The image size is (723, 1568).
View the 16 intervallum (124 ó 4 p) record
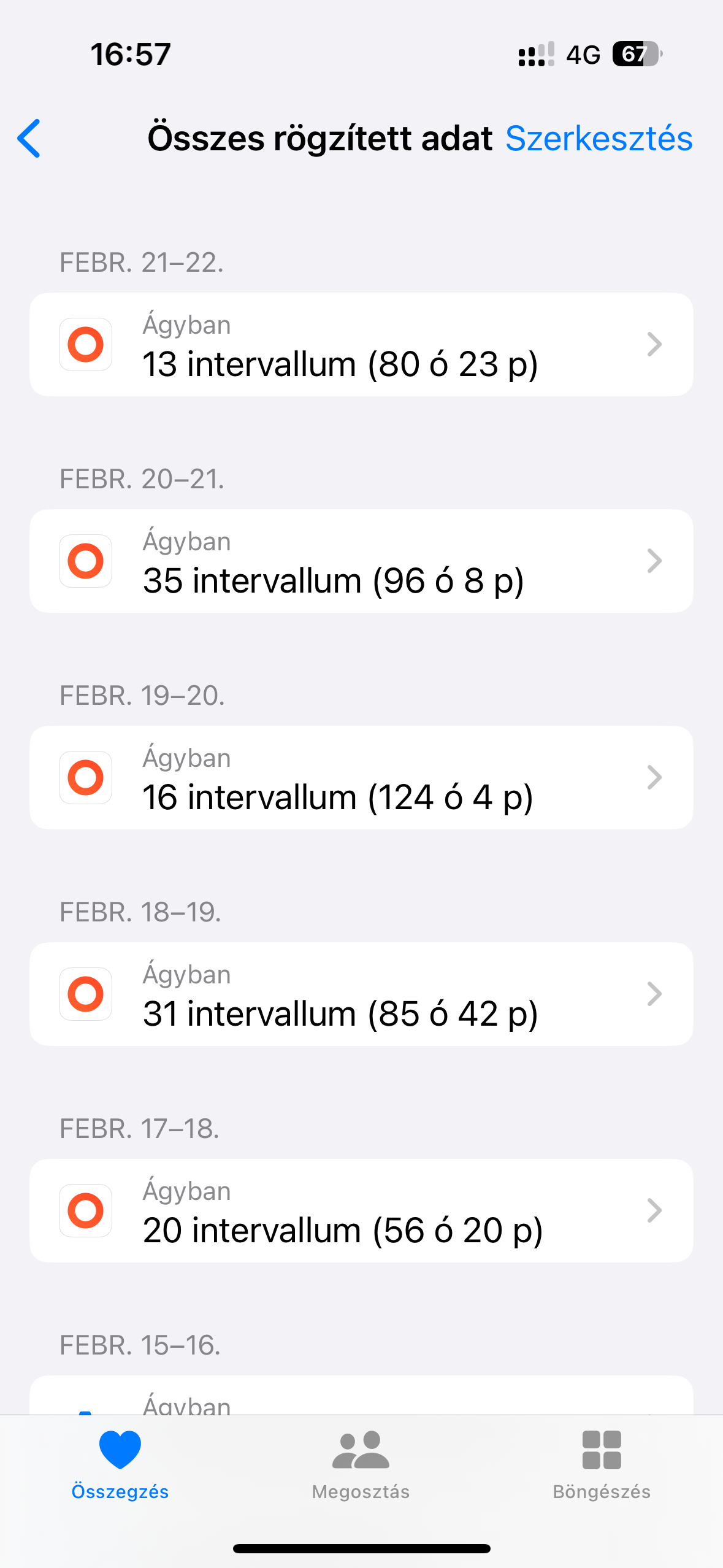[x=361, y=777]
